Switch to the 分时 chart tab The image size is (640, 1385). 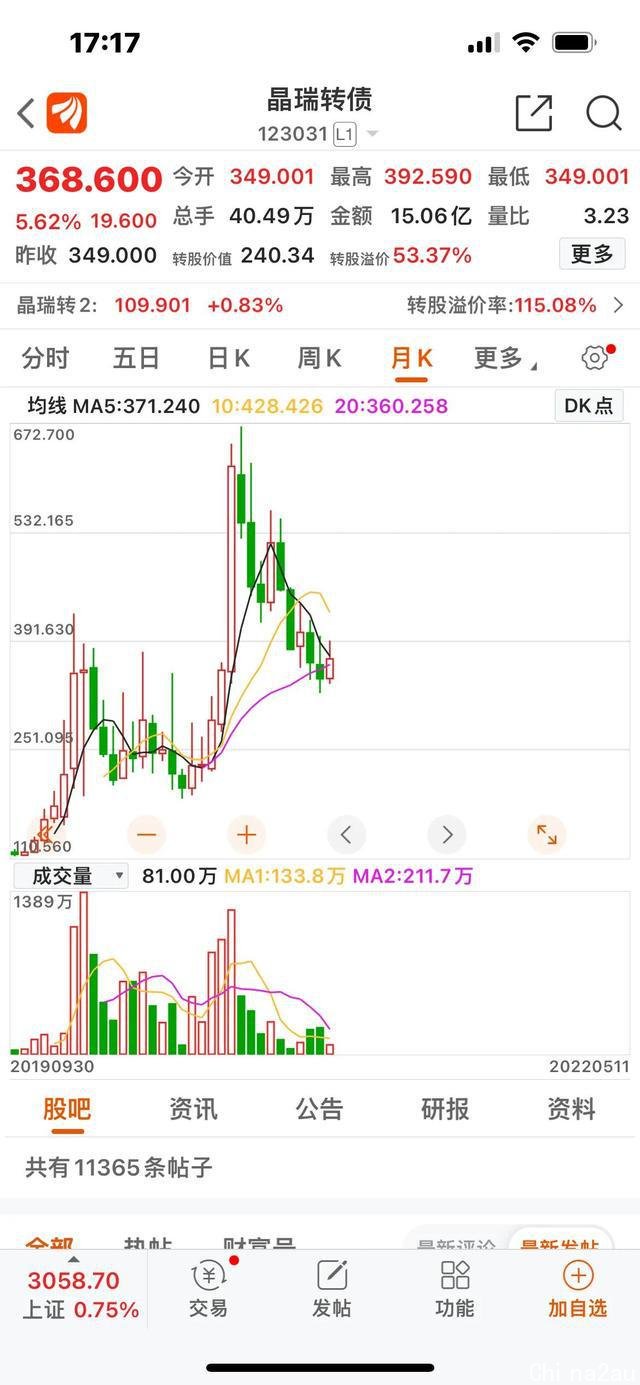pyautogui.click(x=46, y=358)
